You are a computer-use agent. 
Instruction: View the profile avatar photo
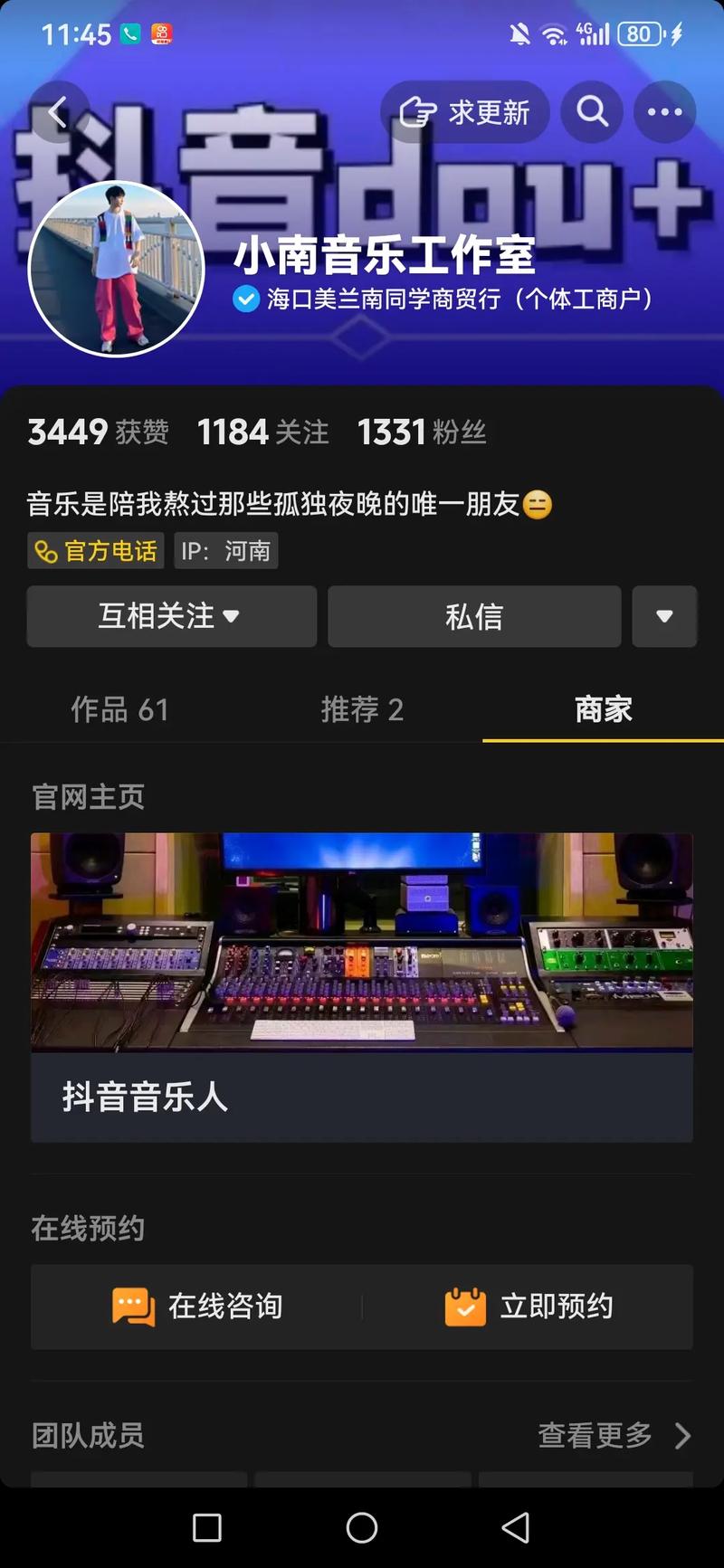click(x=117, y=269)
